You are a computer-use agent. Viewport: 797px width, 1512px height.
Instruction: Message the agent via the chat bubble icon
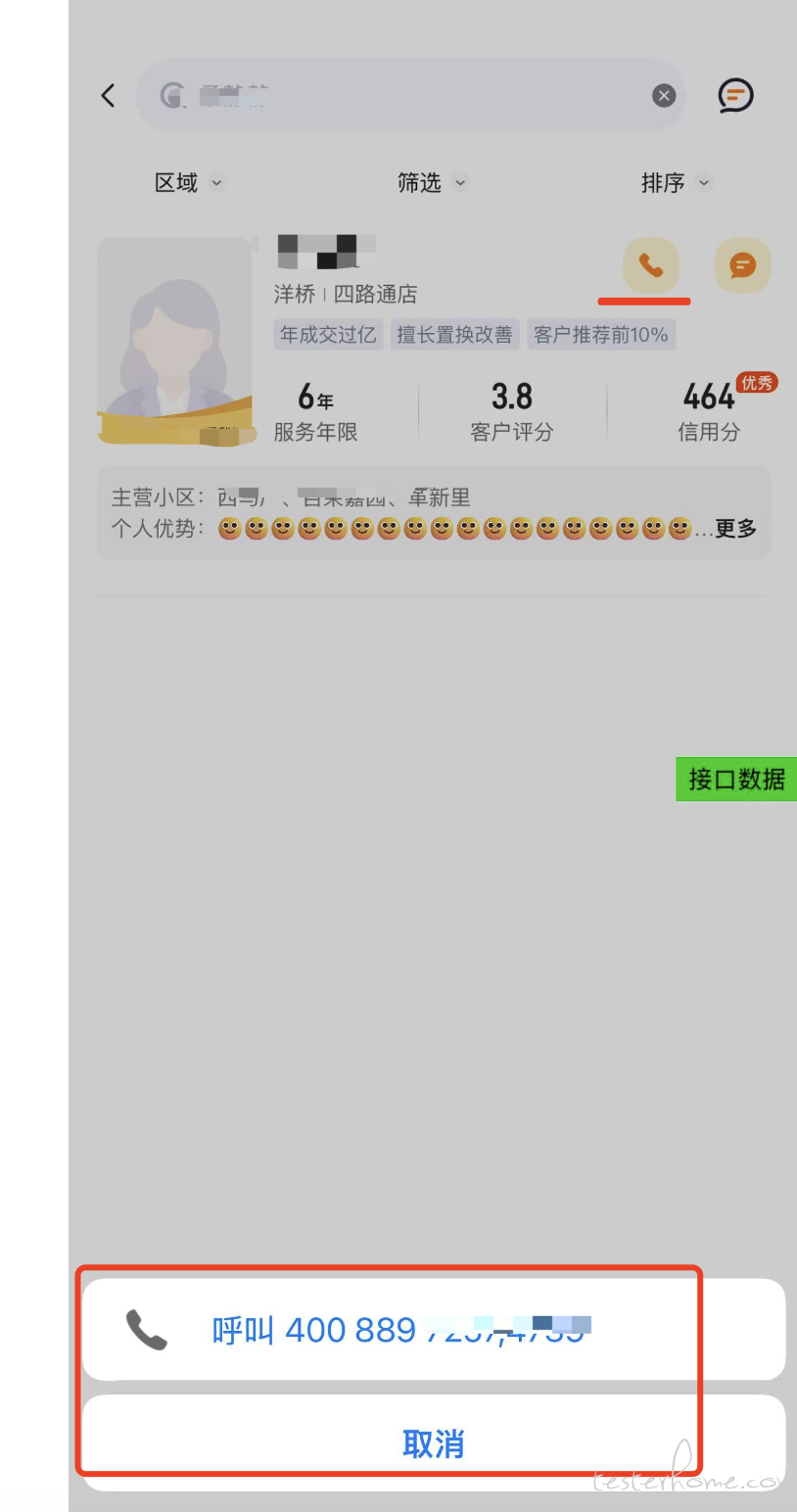742,264
